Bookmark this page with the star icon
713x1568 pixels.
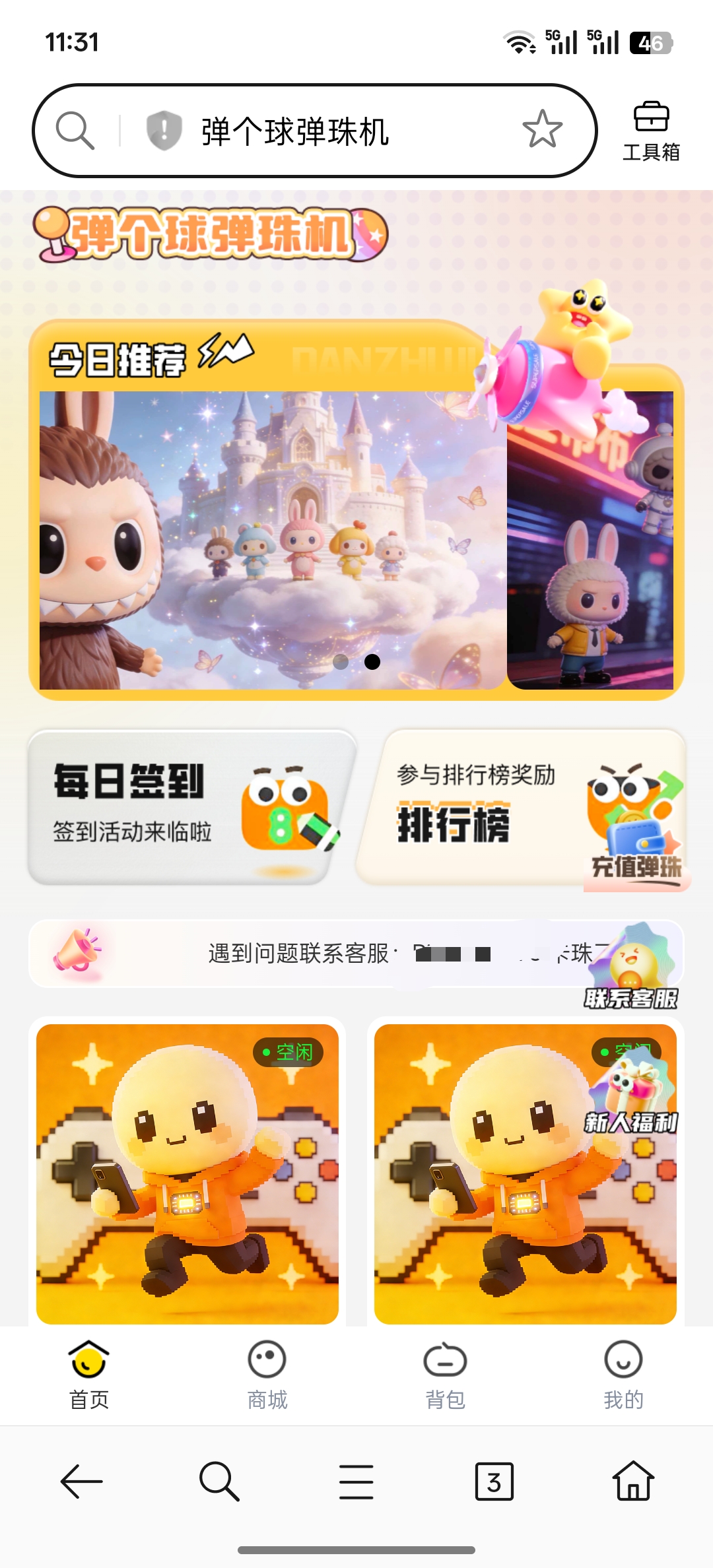point(542,129)
